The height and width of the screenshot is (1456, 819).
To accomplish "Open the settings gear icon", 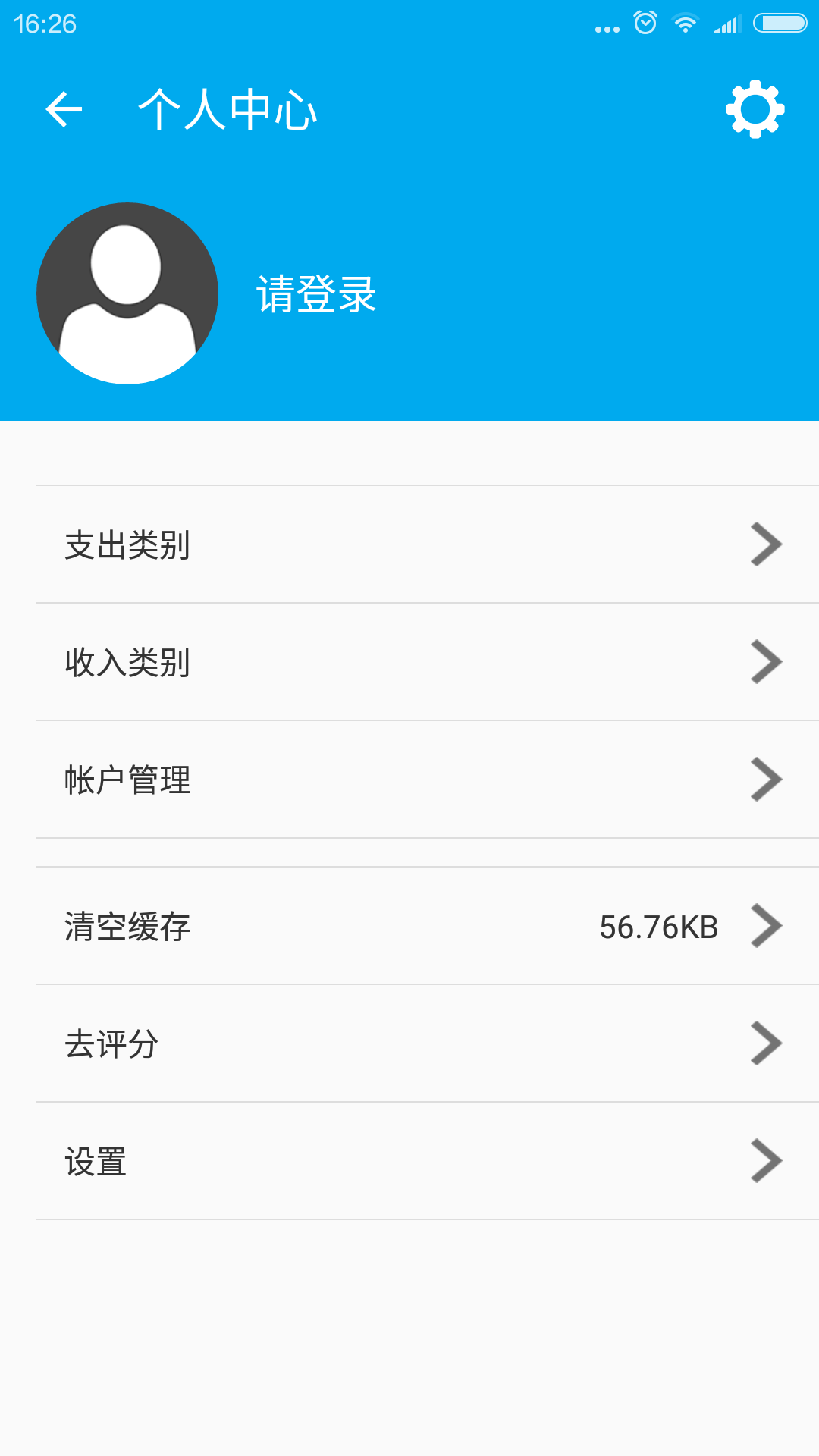I will pos(755,109).
